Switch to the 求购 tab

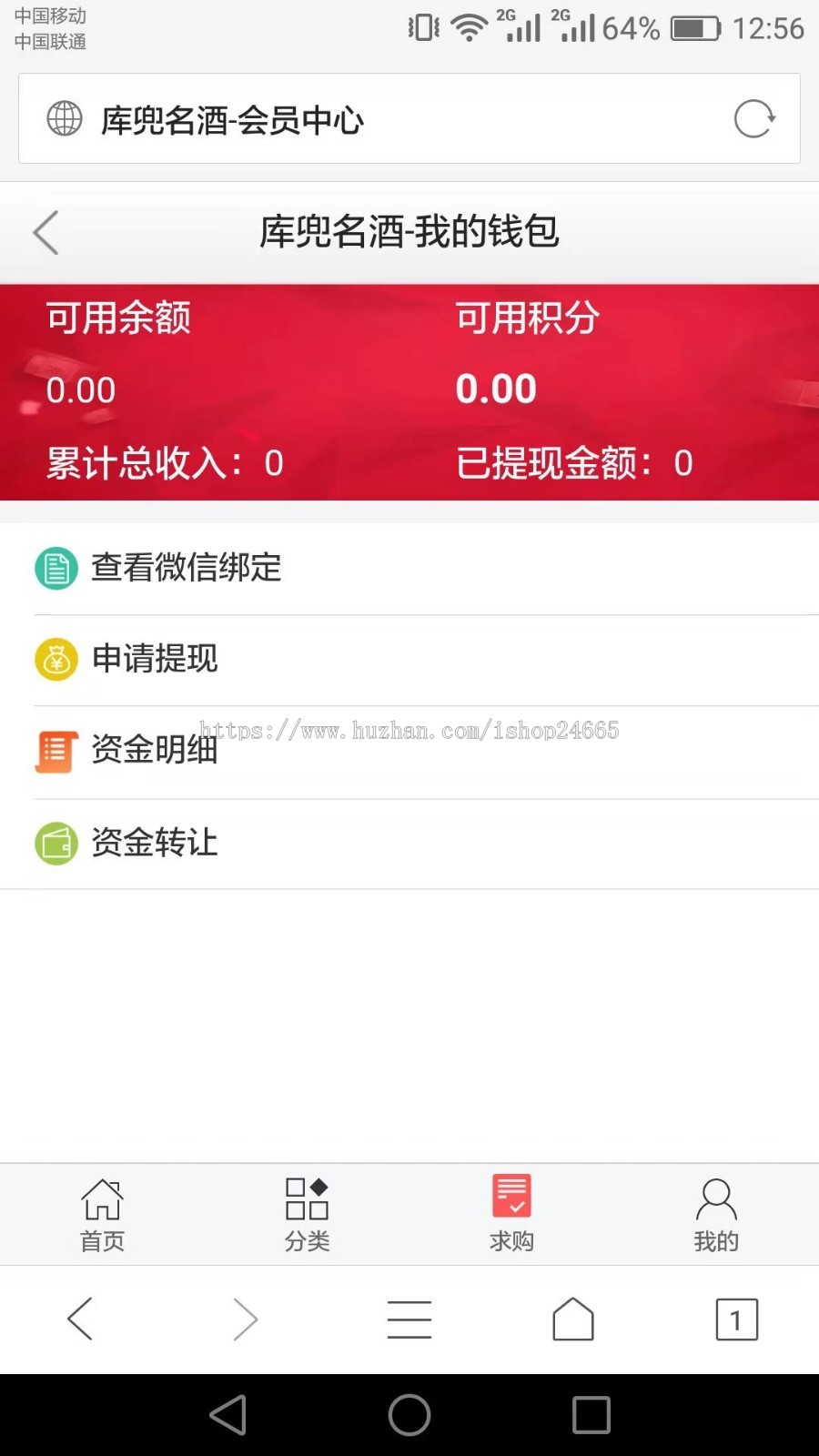point(511,1215)
